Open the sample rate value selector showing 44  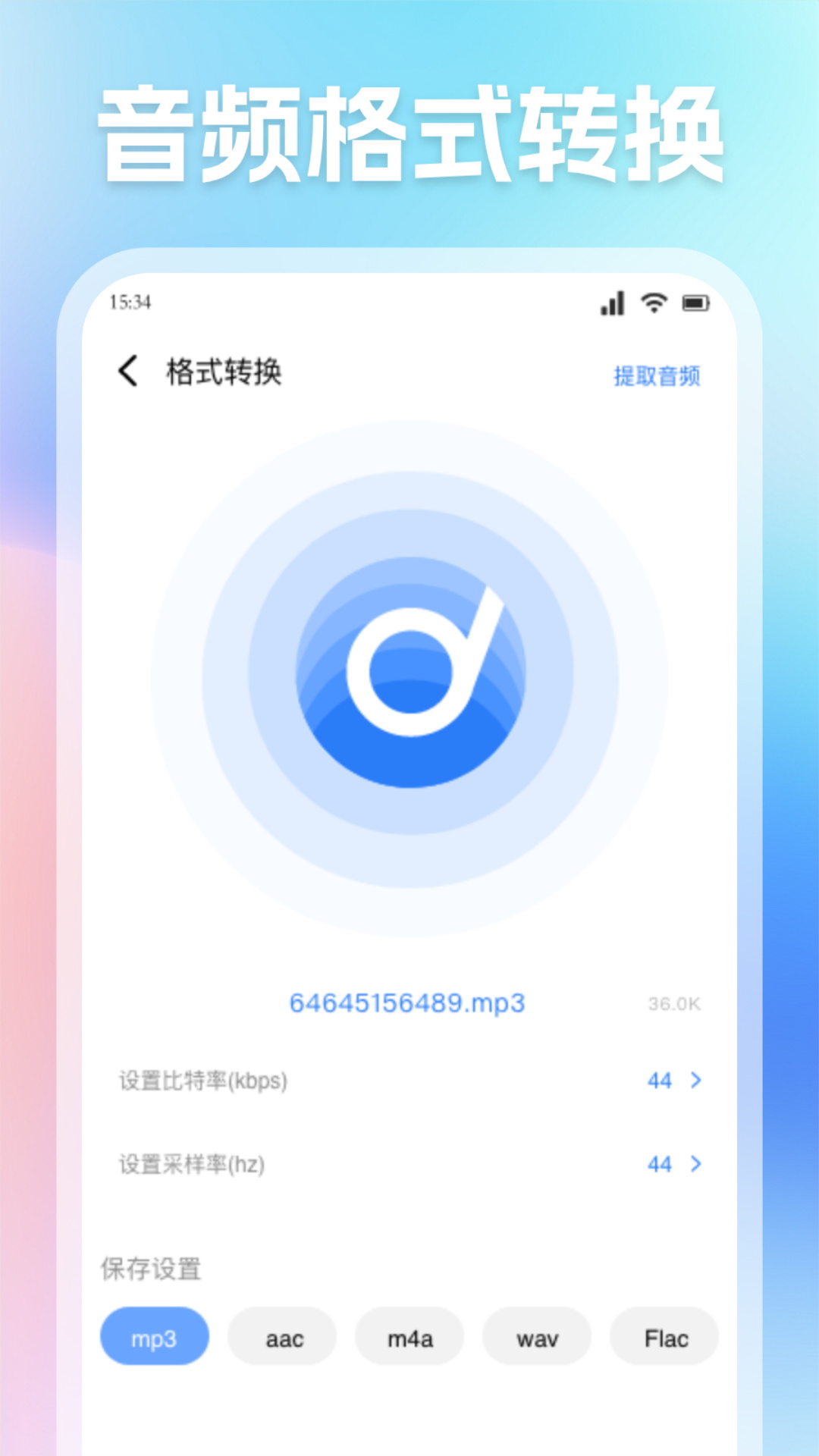pos(661,1164)
